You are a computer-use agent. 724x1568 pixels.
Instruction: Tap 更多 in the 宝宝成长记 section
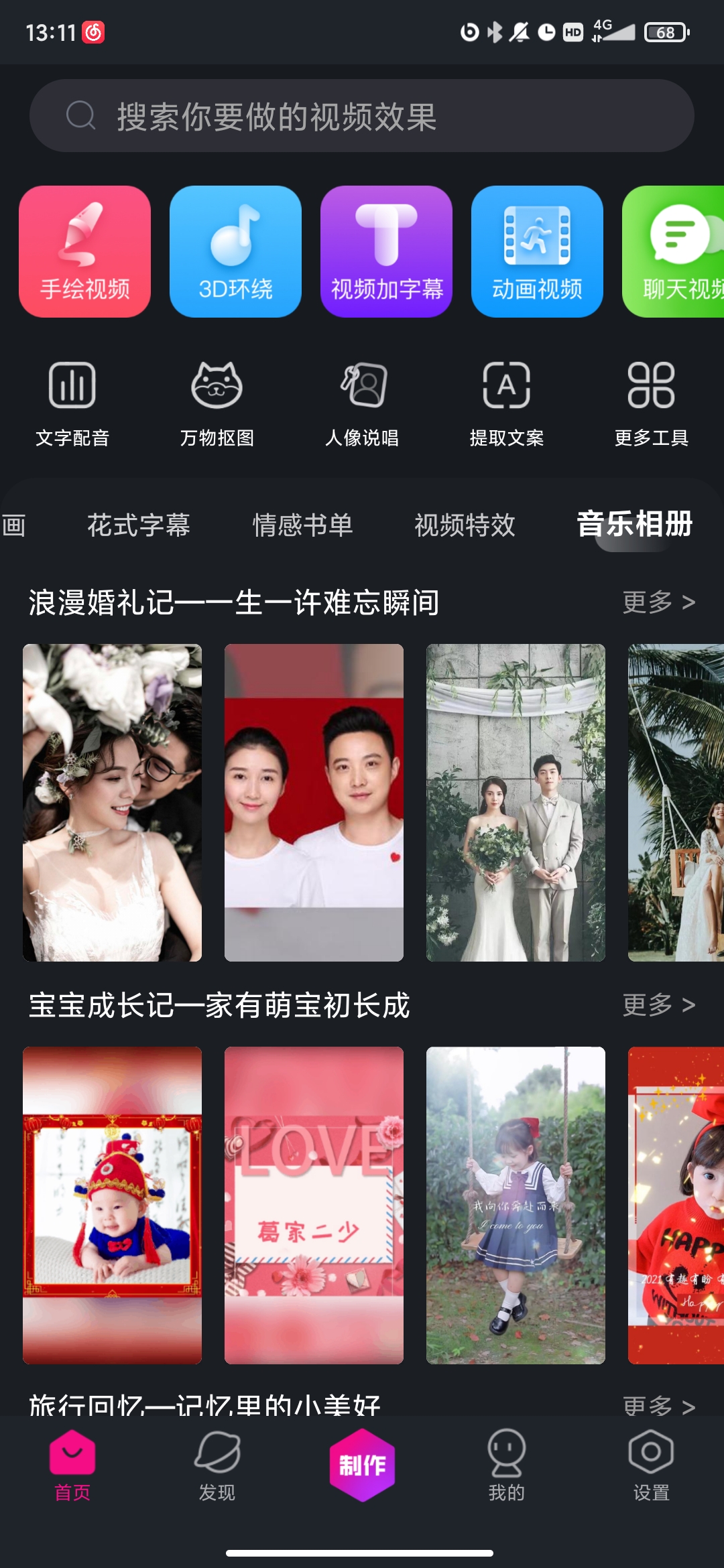pos(658,1005)
